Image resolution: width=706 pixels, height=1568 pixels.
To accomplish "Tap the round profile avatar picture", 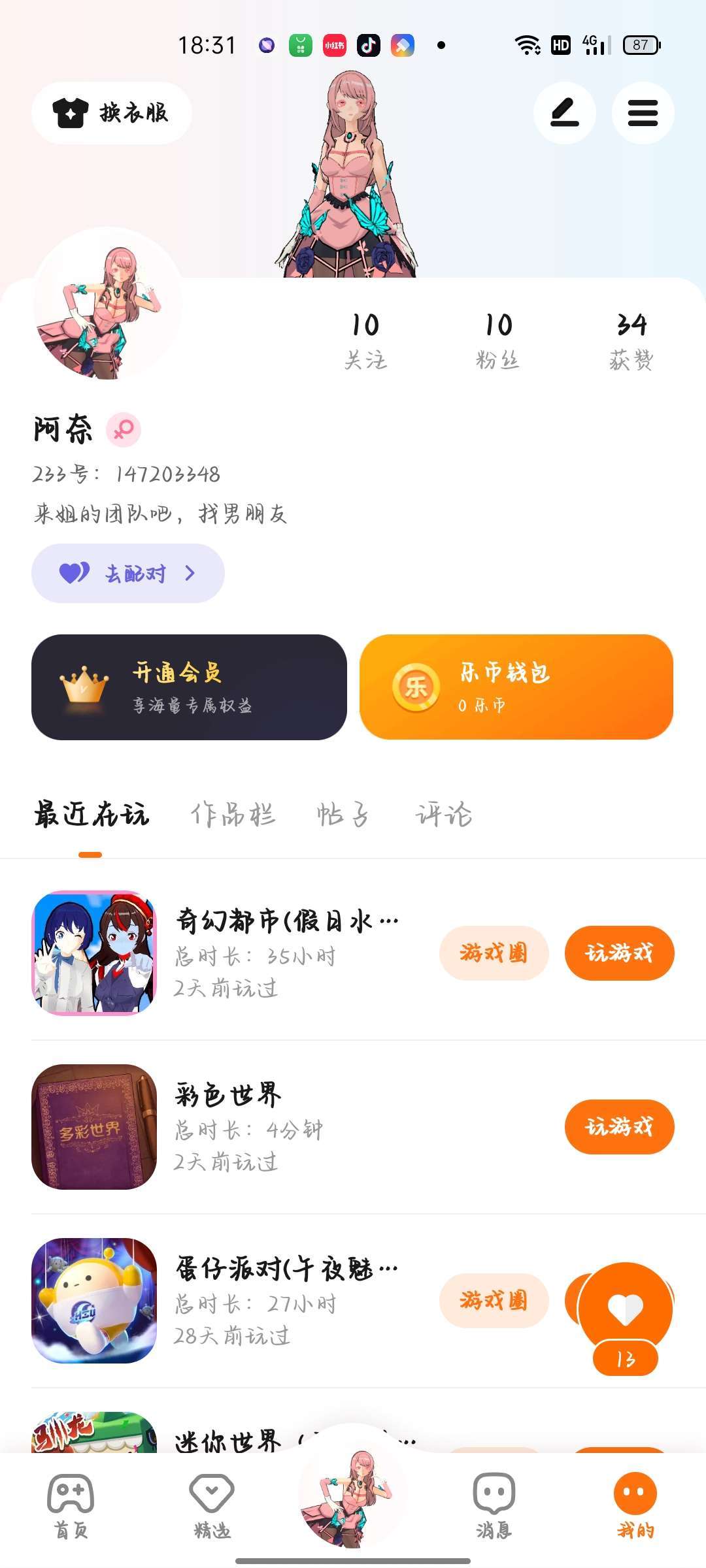I will [x=108, y=304].
